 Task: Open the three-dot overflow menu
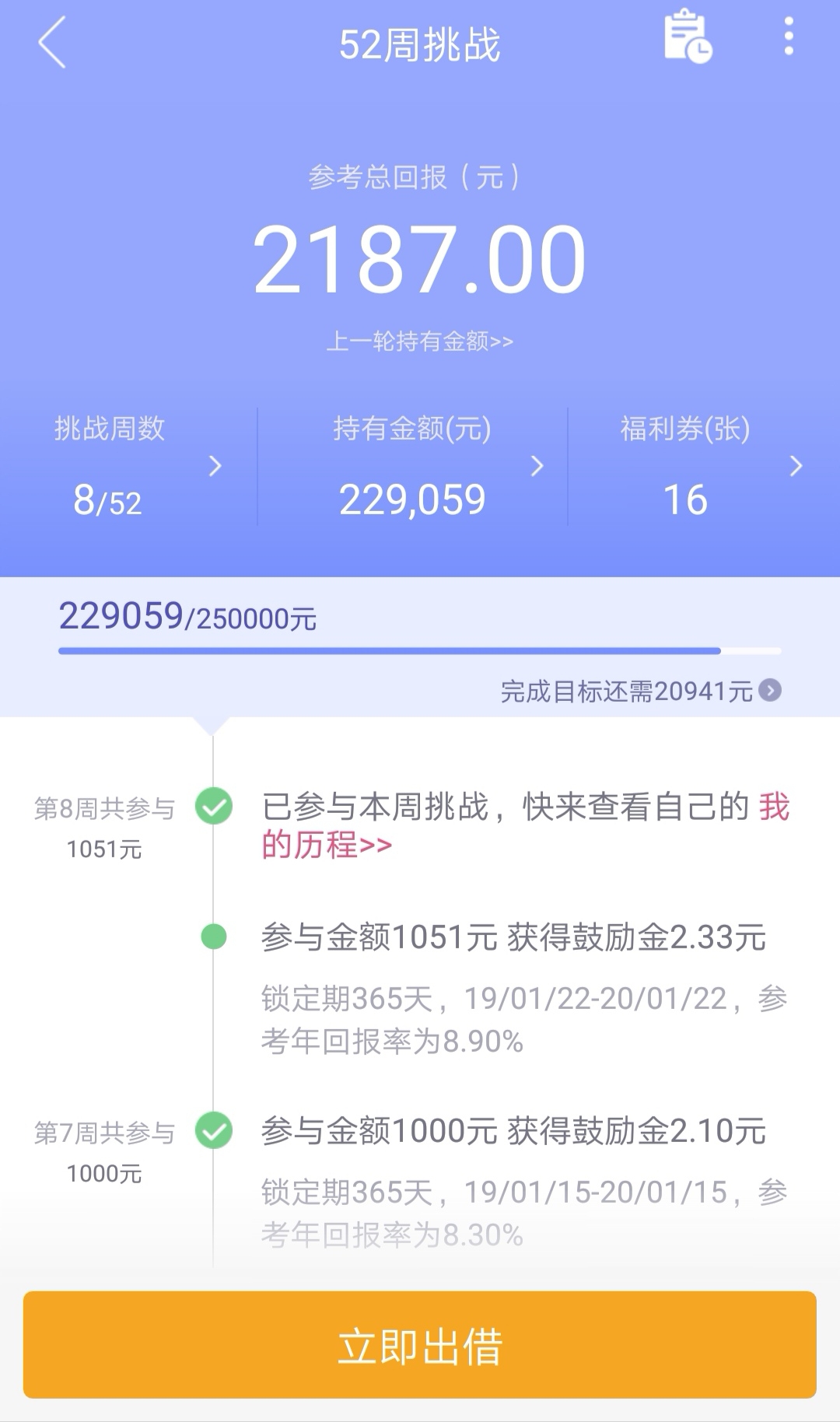click(789, 37)
